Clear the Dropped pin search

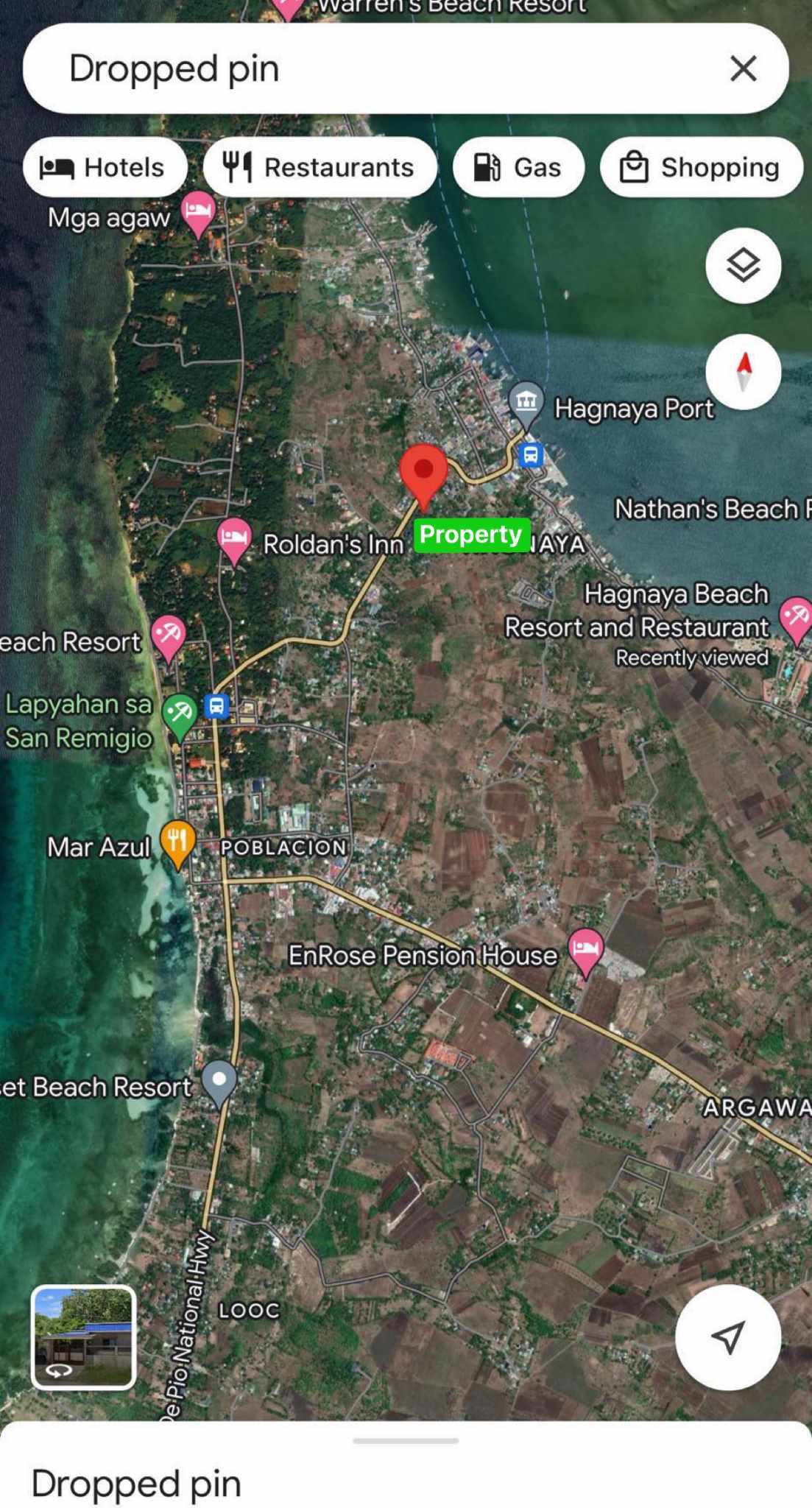(743, 68)
